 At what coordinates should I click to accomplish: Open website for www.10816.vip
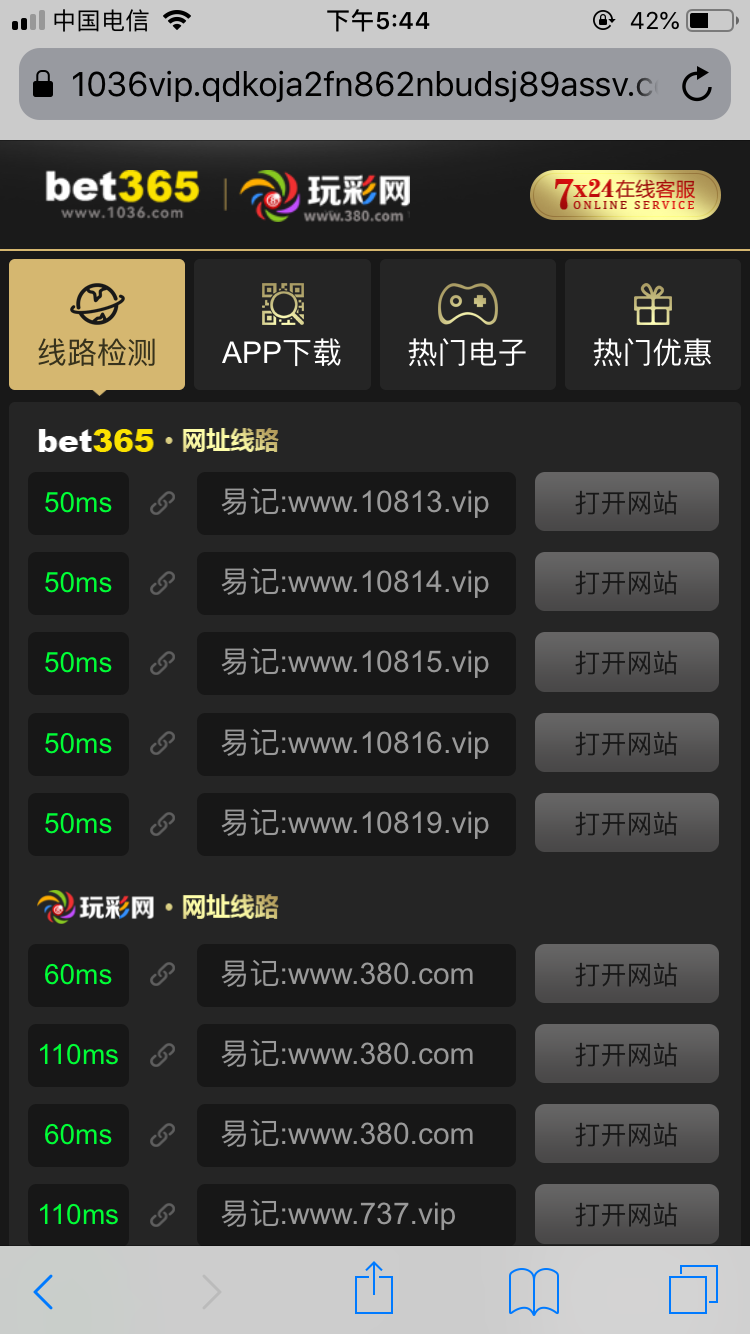(x=626, y=743)
